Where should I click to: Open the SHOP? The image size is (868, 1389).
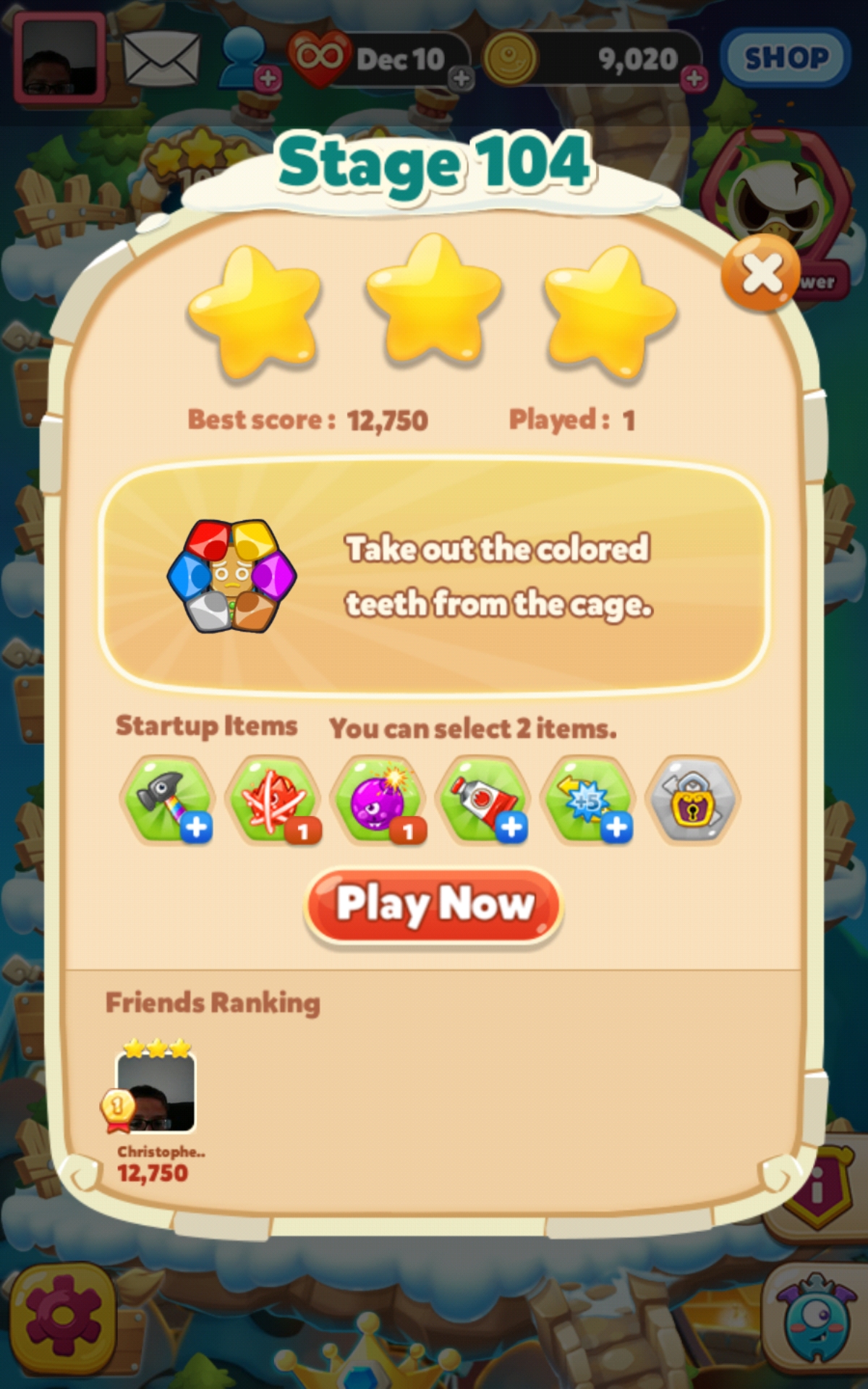pyautogui.click(x=786, y=58)
